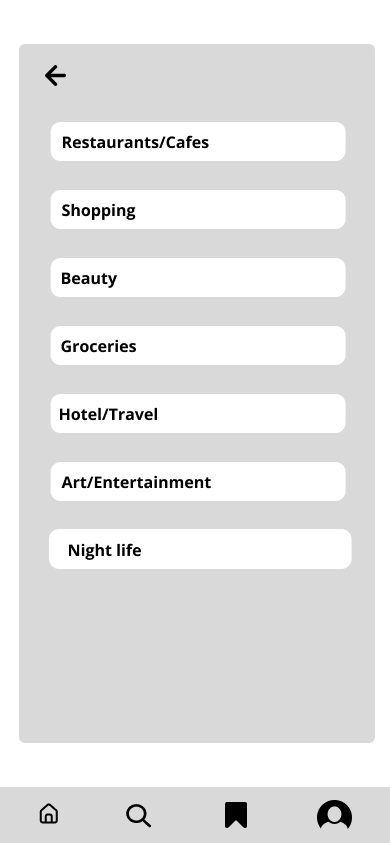Select the Shopping category
The width and height of the screenshot is (390, 844).
198,209
